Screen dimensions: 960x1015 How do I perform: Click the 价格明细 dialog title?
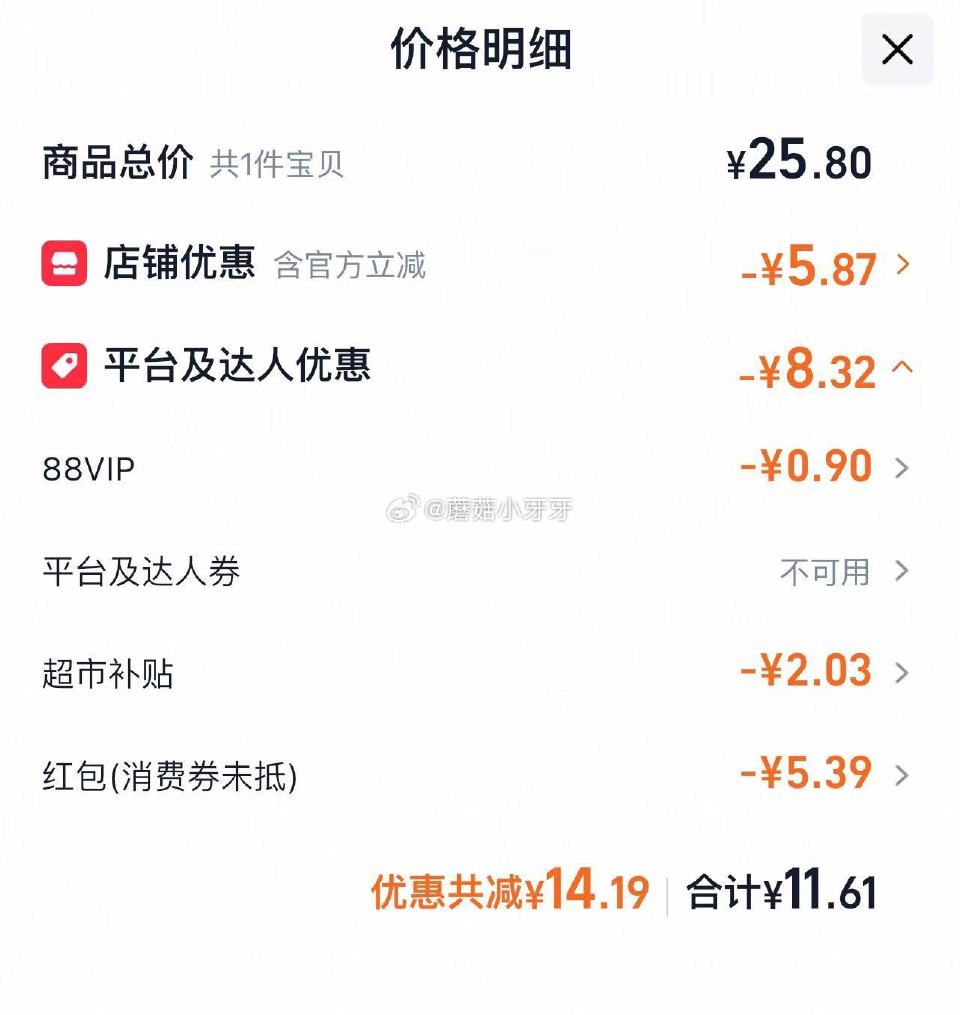[479, 50]
